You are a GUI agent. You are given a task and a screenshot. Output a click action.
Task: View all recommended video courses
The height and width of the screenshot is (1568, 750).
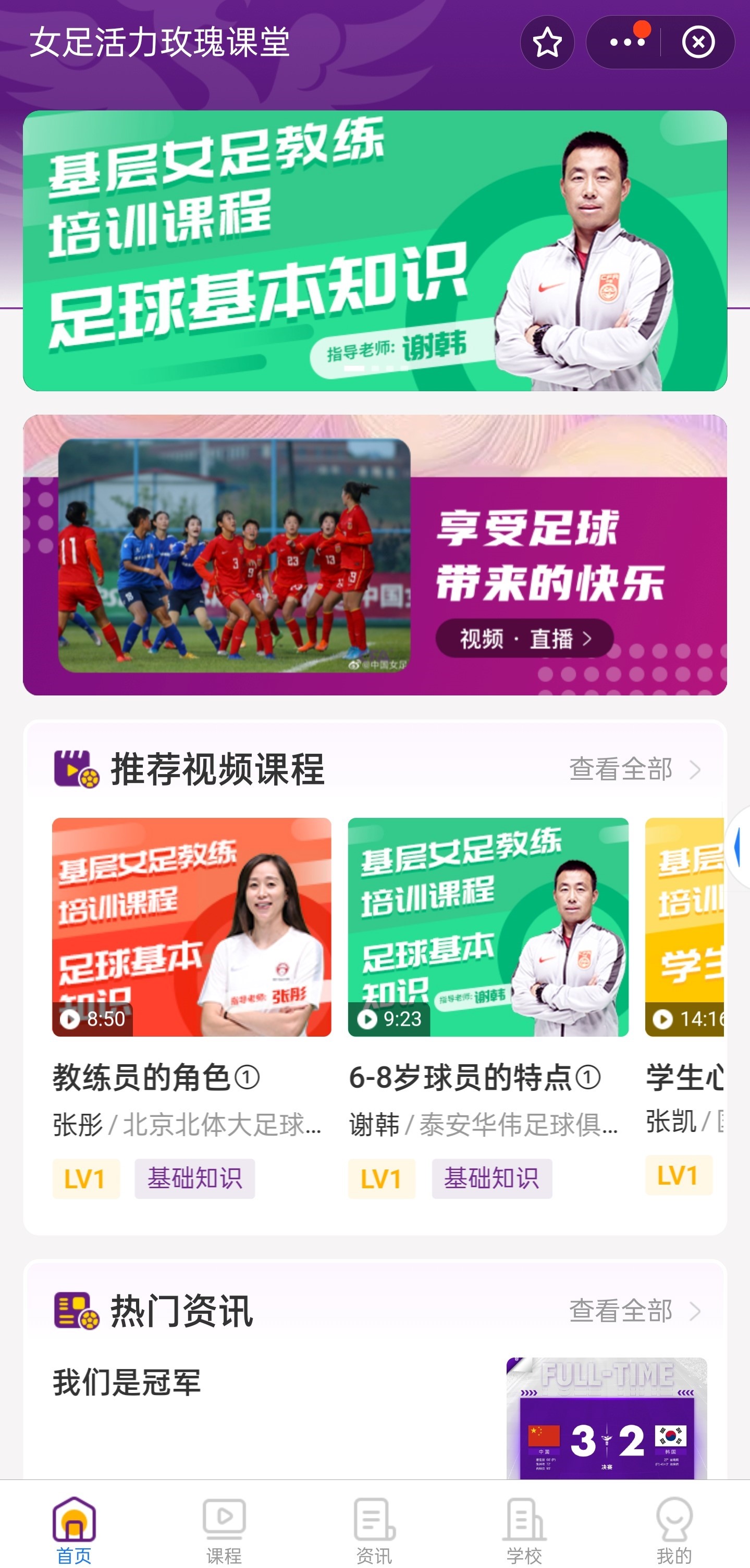point(634,769)
